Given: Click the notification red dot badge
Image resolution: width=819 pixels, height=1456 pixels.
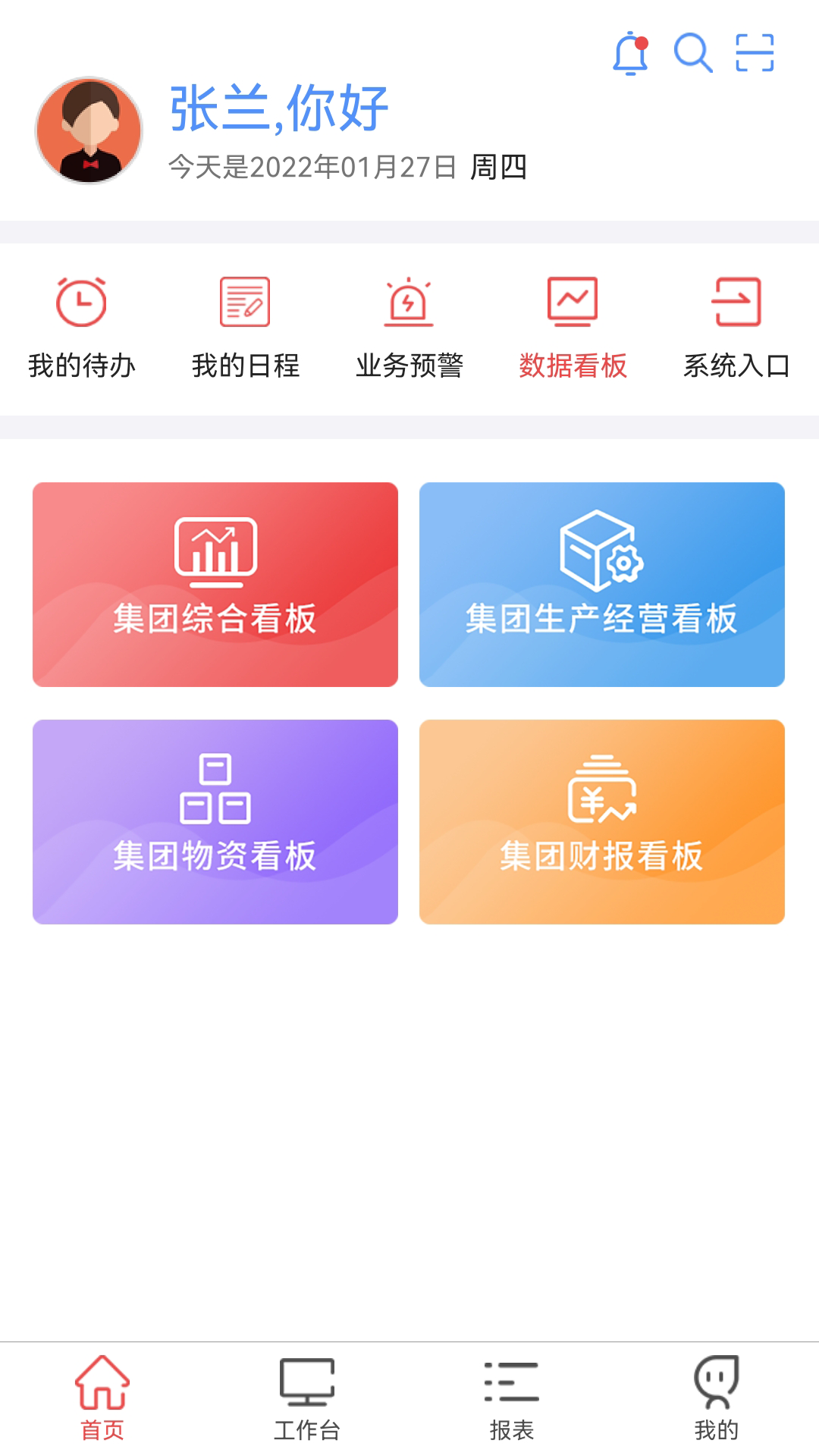Looking at the screenshot, I should click(x=641, y=43).
